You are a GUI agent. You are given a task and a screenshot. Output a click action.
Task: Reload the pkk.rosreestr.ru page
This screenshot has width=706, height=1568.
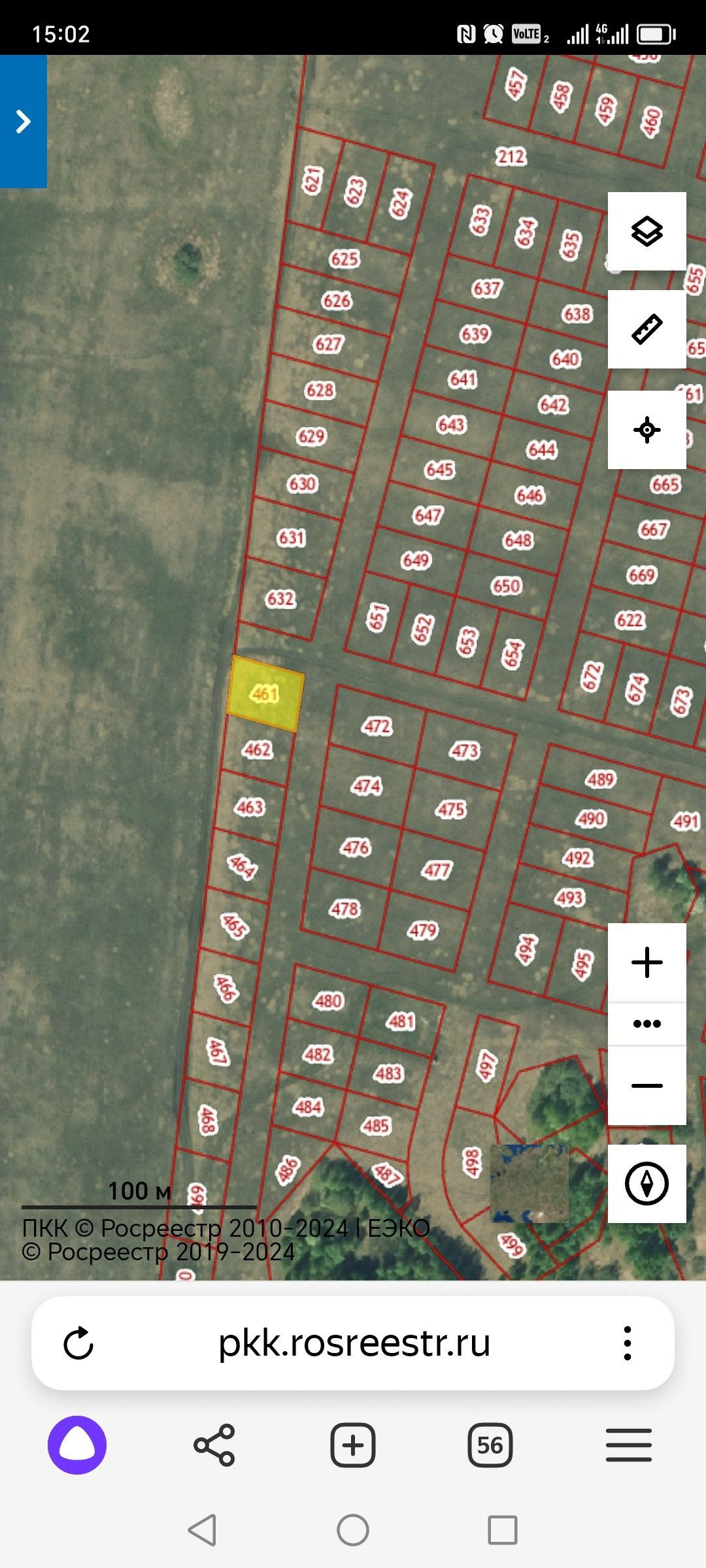tap(78, 1343)
